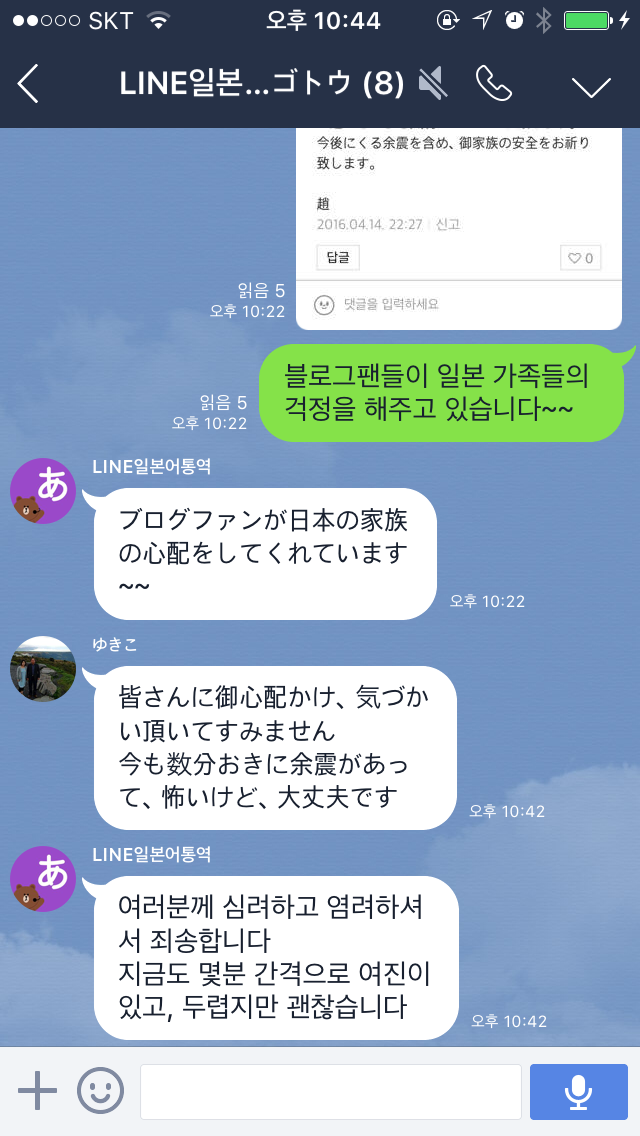Open the emoji sticker picker
Viewport: 640px width, 1136px height.
point(101,1090)
